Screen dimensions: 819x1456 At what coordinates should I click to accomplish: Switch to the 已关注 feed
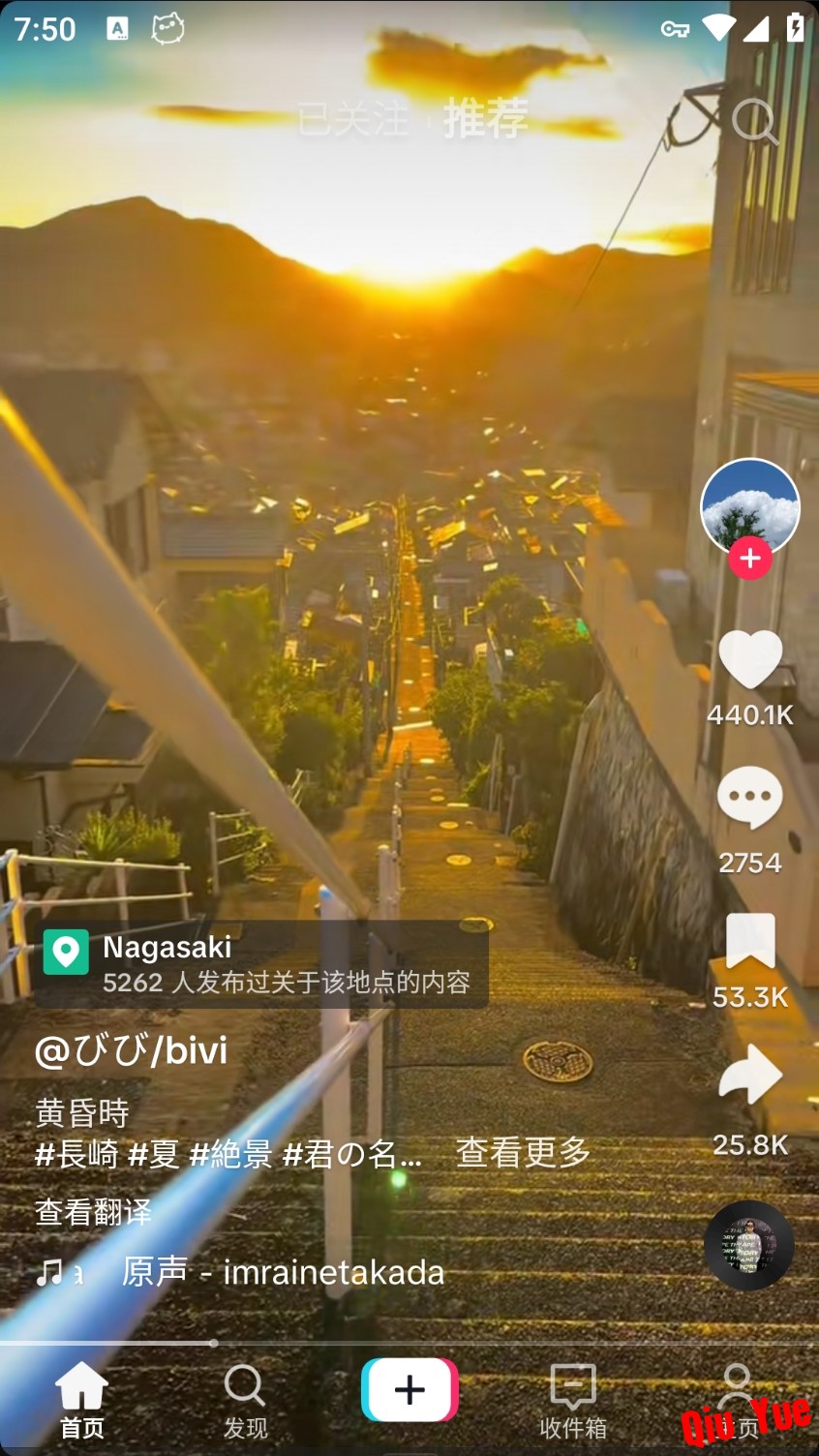(x=352, y=120)
